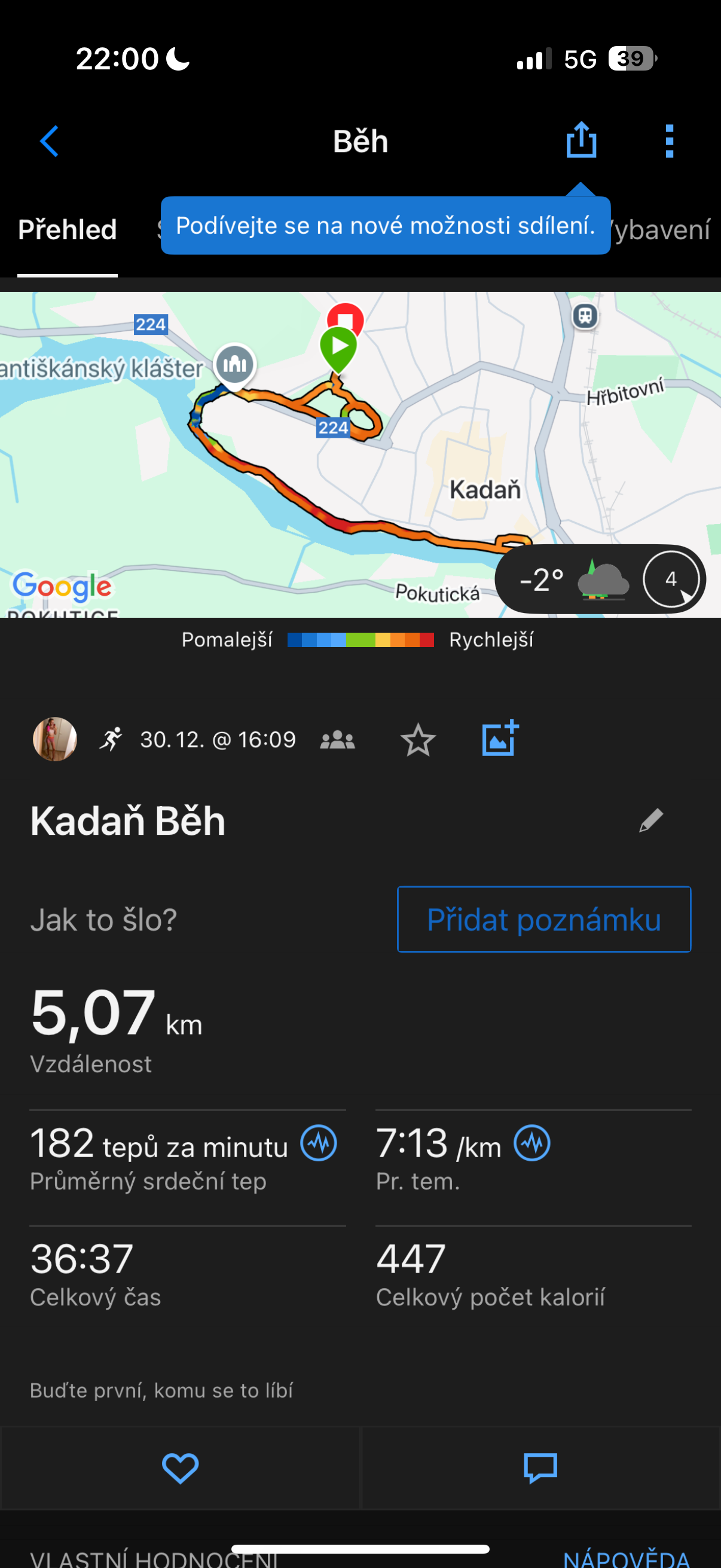The image size is (721, 1568).
Task: View pace details for 7:13 /km
Action: pos(531,1143)
